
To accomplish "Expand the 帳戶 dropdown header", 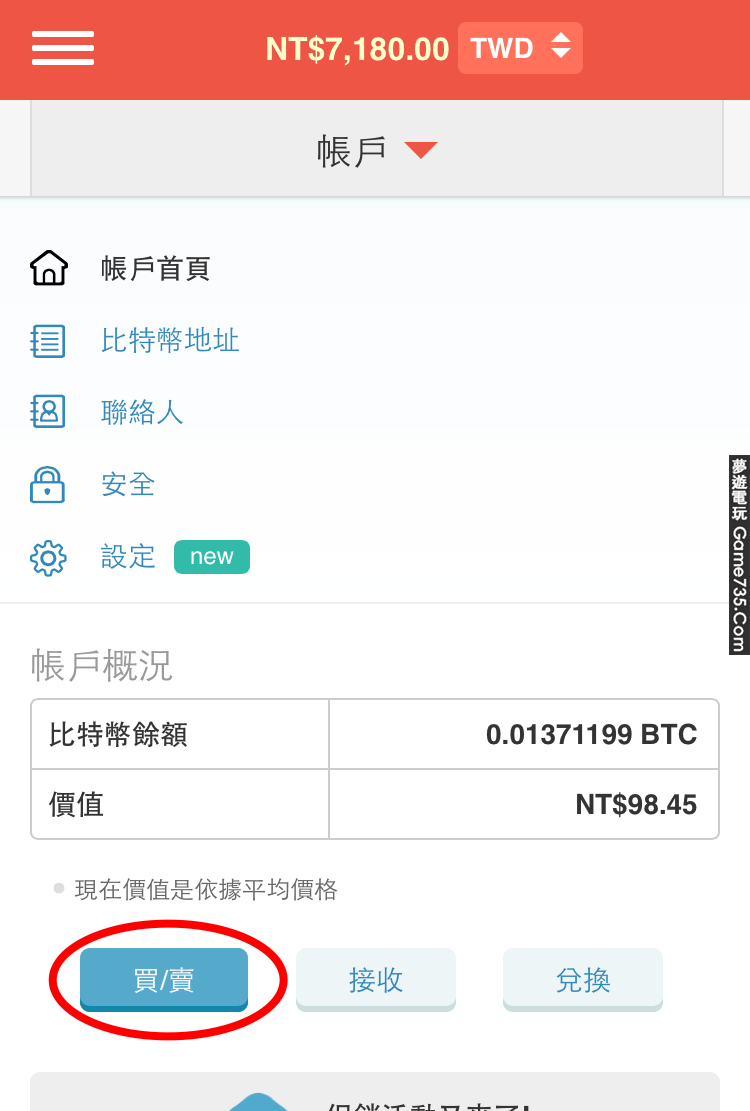I will pyautogui.click(x=377, y=151).
